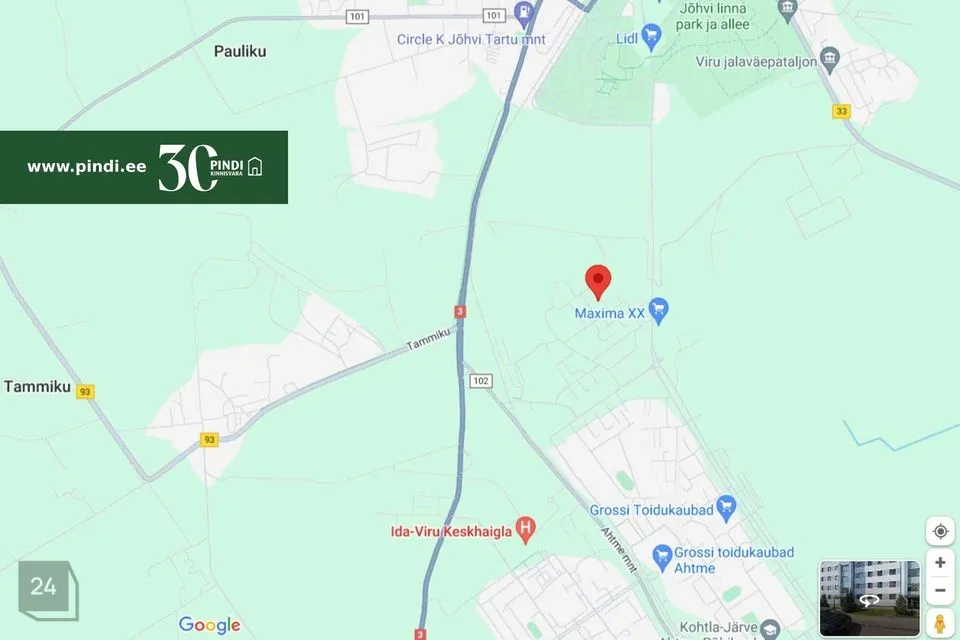Screen dimensions: 960x640
Task: Open Grossi toidukaubad Ahtme marker
Action: coord(661,554)
